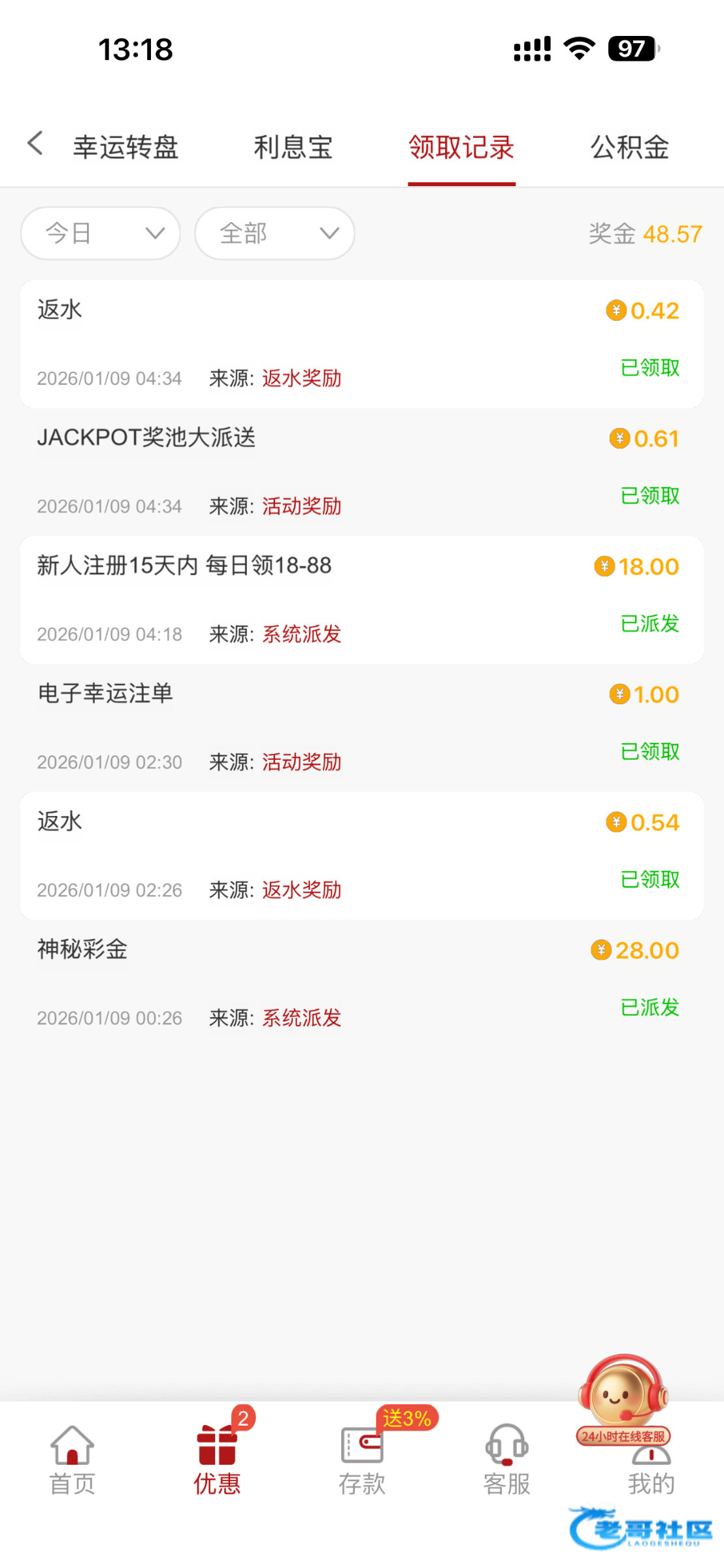Tap the back arrow
The height and width of the screenshot is (1568, 724).
pyautogui.click(x=35, y=144)
